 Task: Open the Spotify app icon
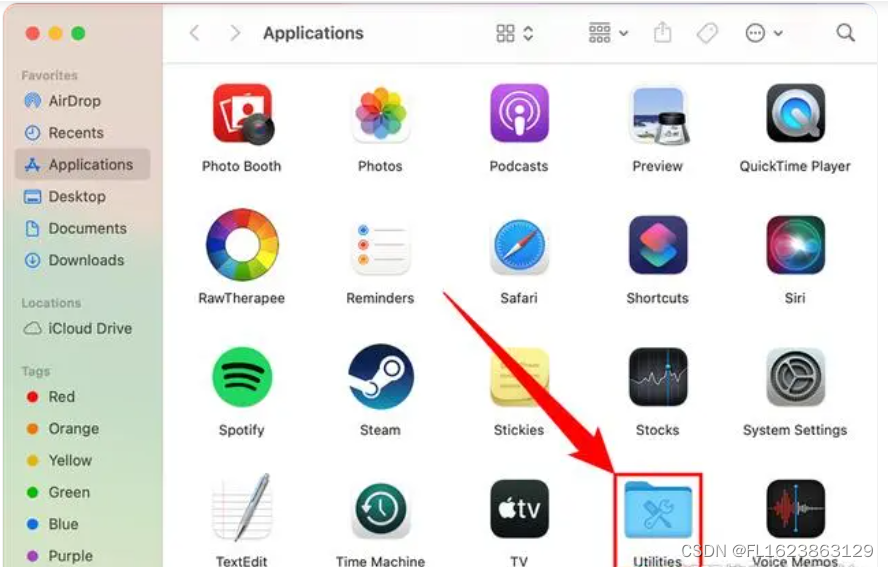pos(242,378)
